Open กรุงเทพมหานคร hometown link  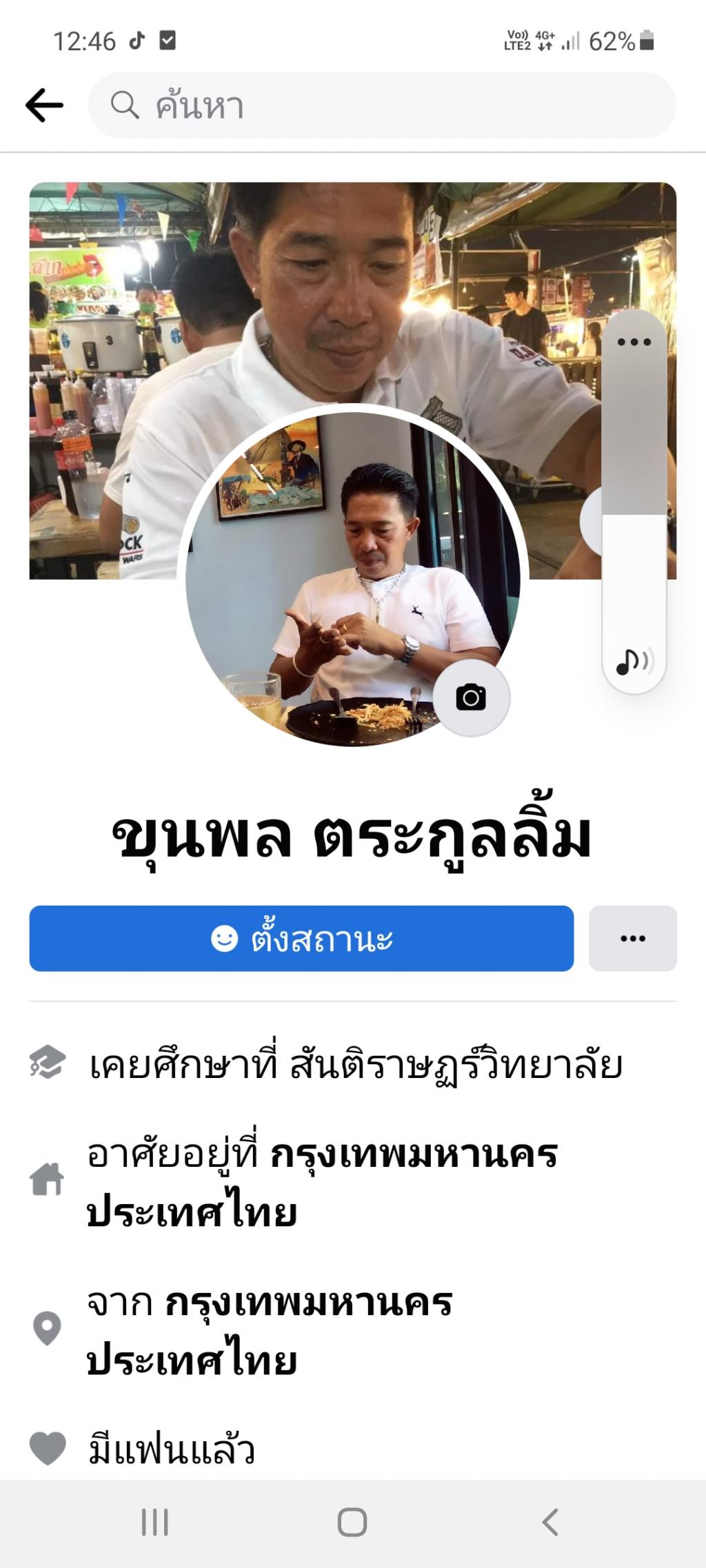pyautogui.click(x=308, y=1303)
